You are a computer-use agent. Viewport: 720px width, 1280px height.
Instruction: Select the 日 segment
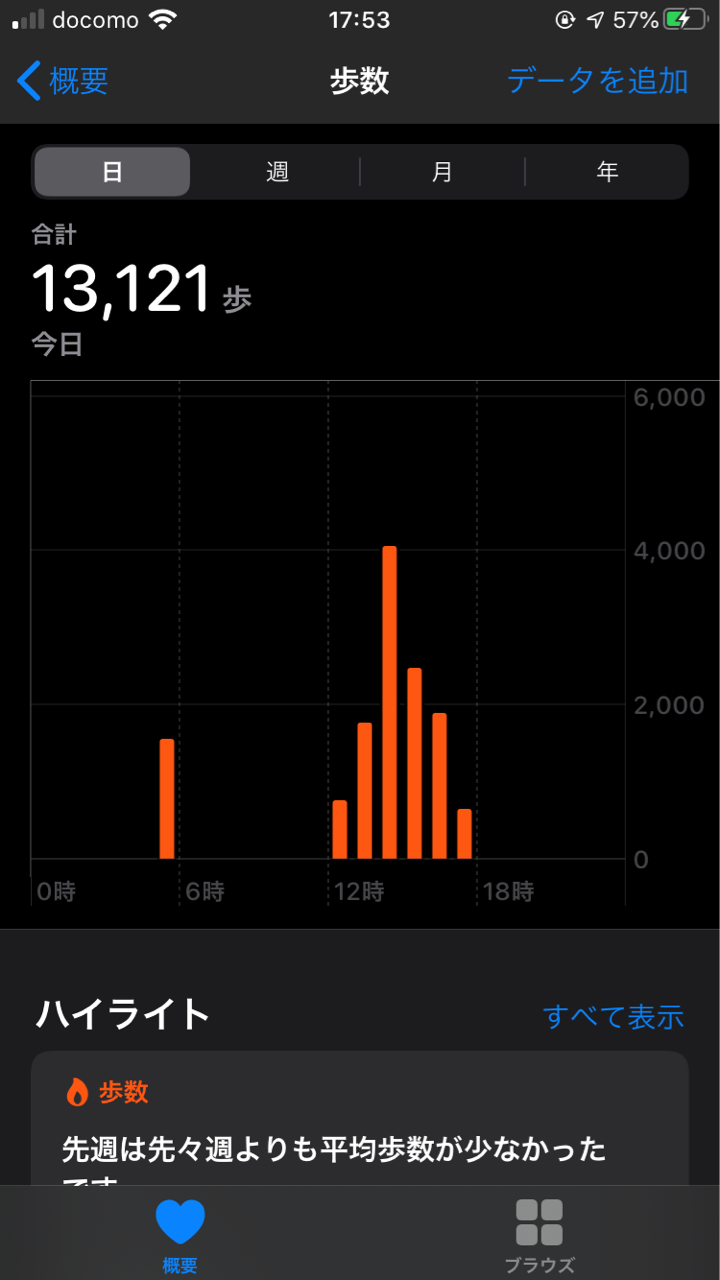(112, 172)
